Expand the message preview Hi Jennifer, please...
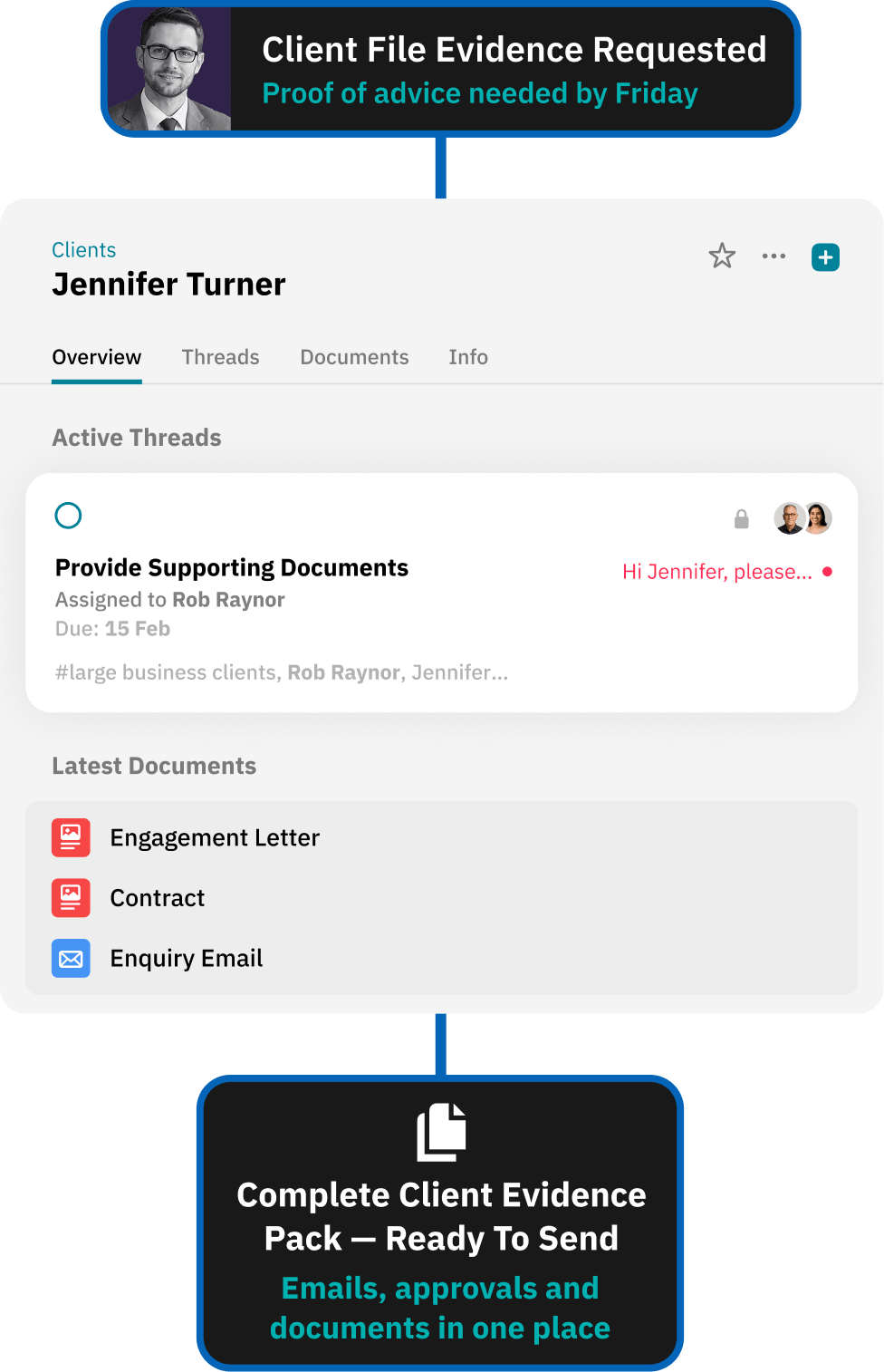 click(x=716, y=572)
